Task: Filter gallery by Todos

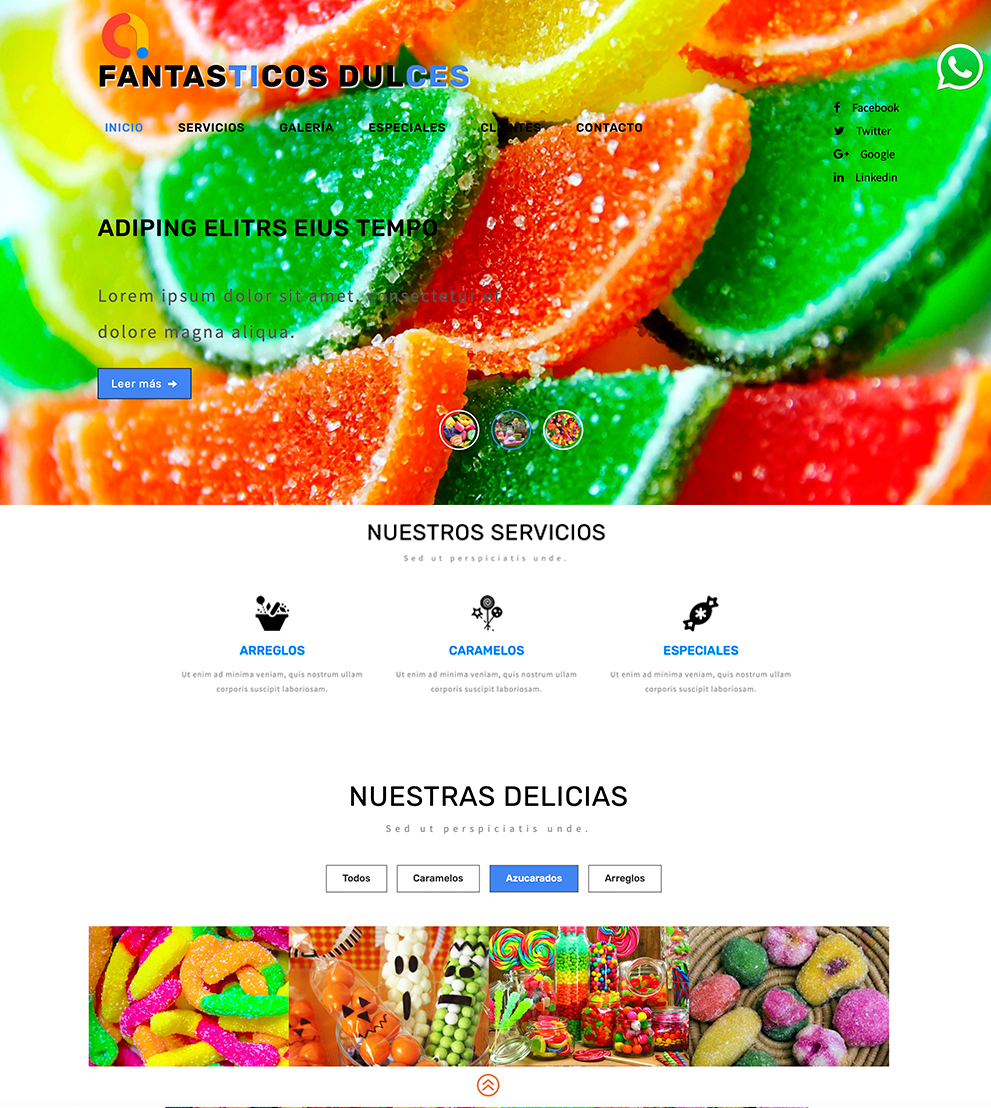Action: 356,878
